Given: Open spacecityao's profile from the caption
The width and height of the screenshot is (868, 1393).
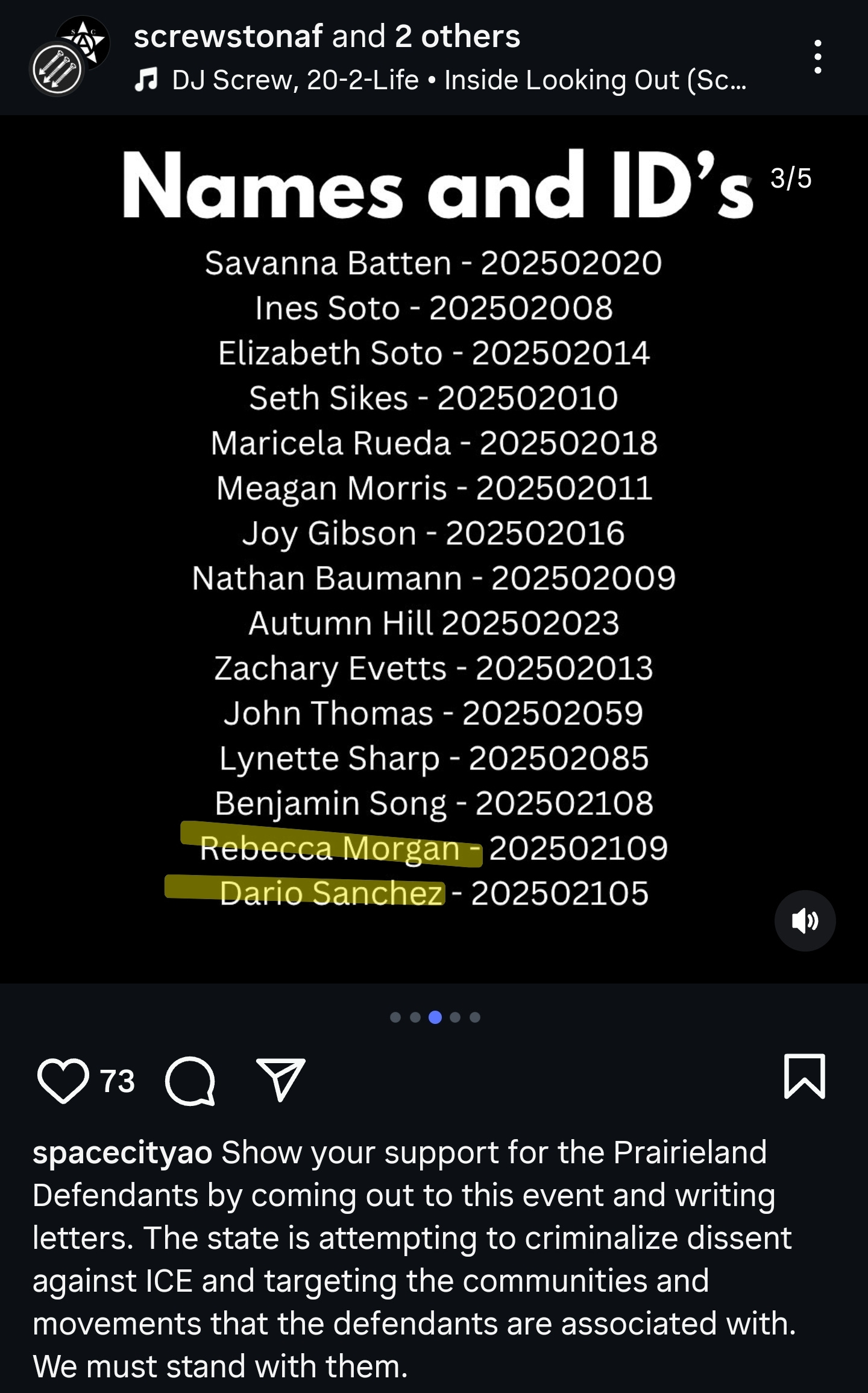Looking at the screenshot, I should click(x=122, y=1152).
